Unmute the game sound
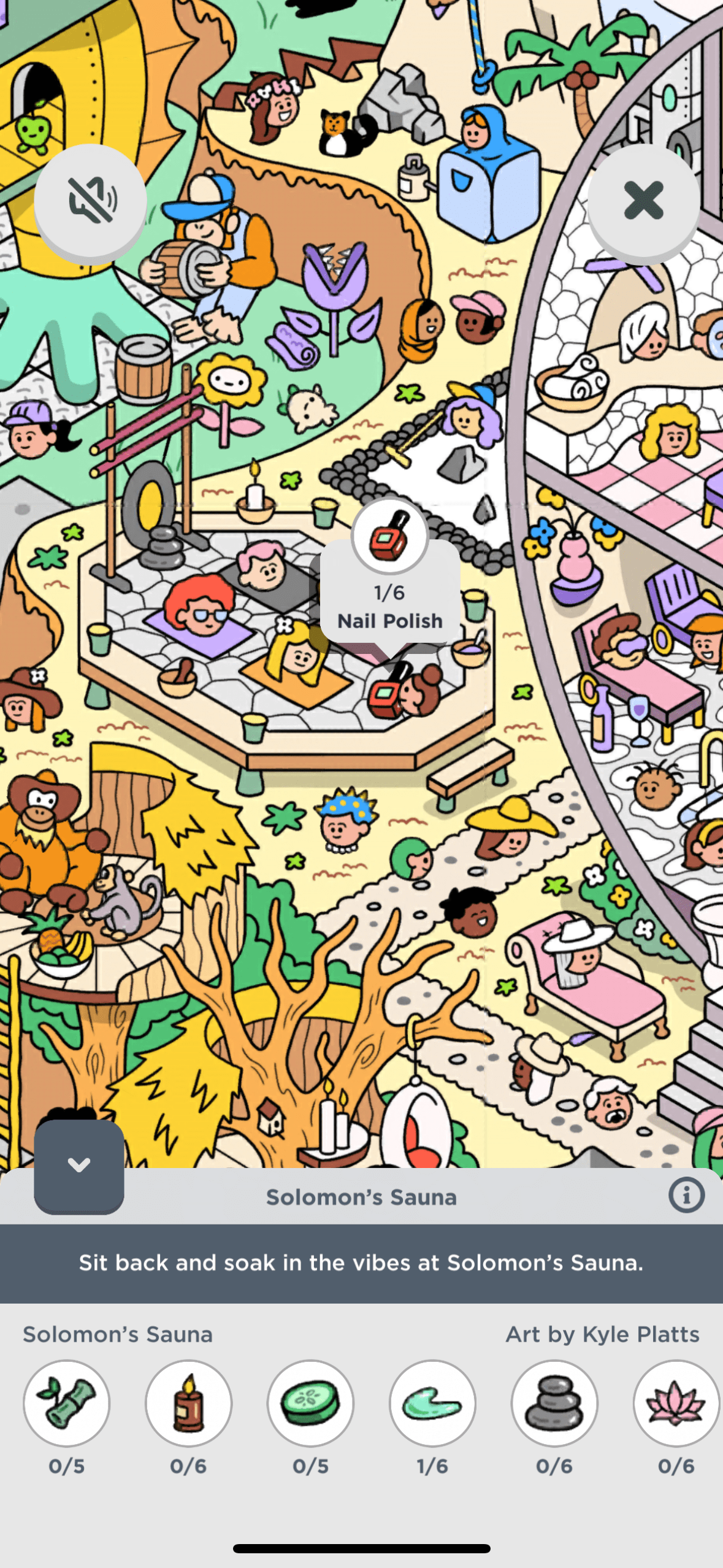This screenshot has width=723, height=1568. pos(91,200)
